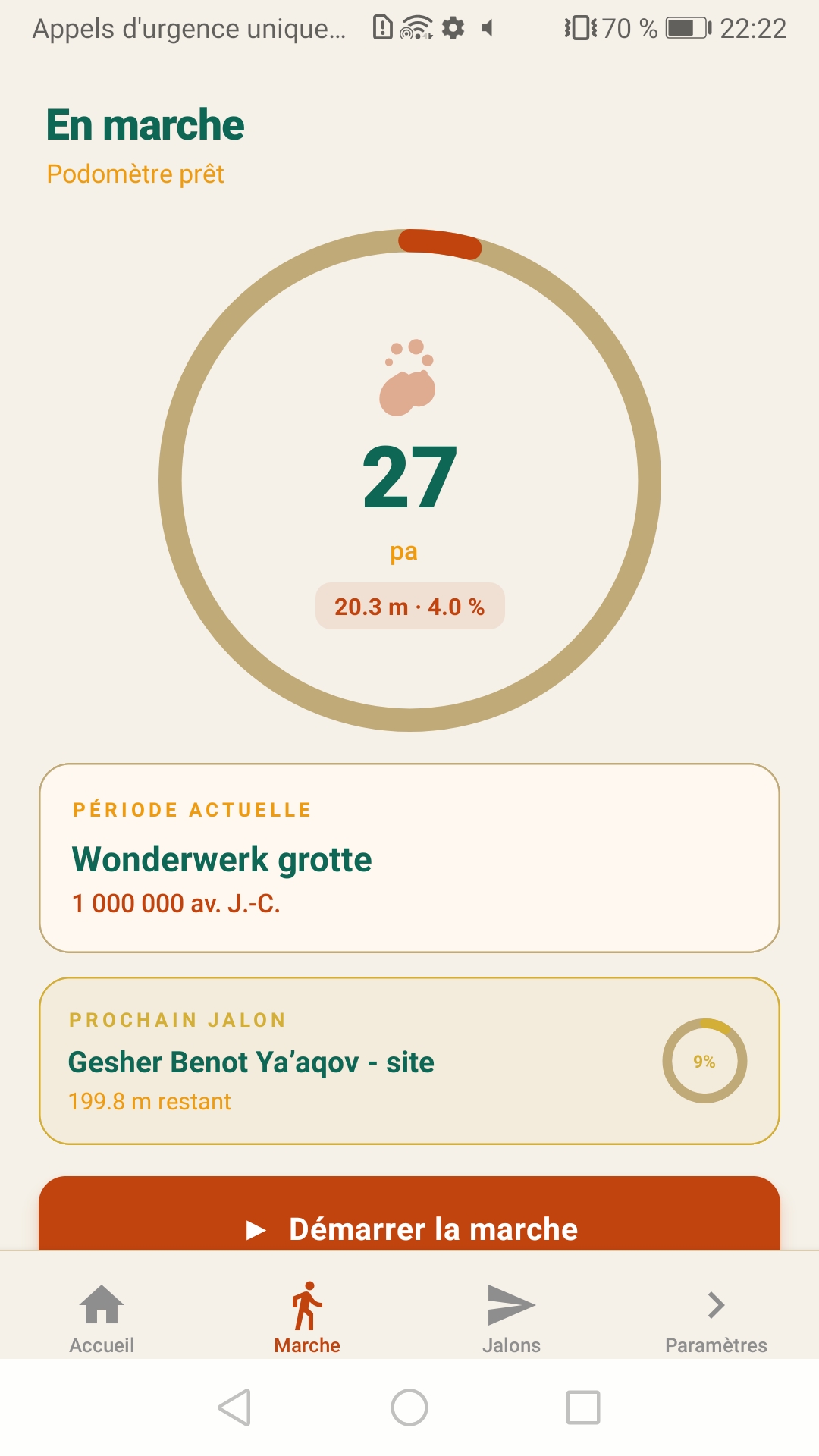Open the Wonderwerk grotte period card
This screenshot has width=819, height=1456.
pos(409,858)
